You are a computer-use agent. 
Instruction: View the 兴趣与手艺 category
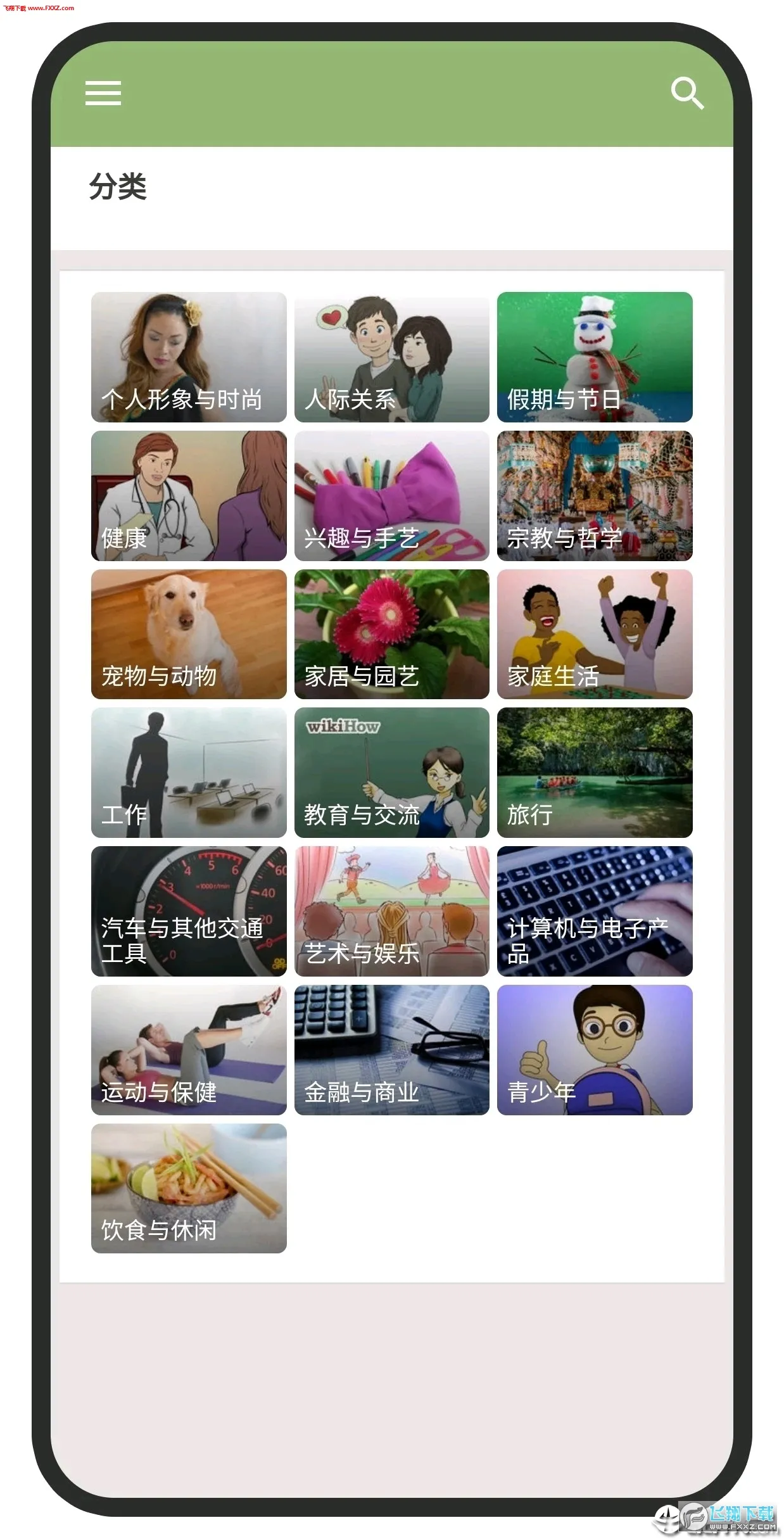pyautogui.click(x=391, y=495)
